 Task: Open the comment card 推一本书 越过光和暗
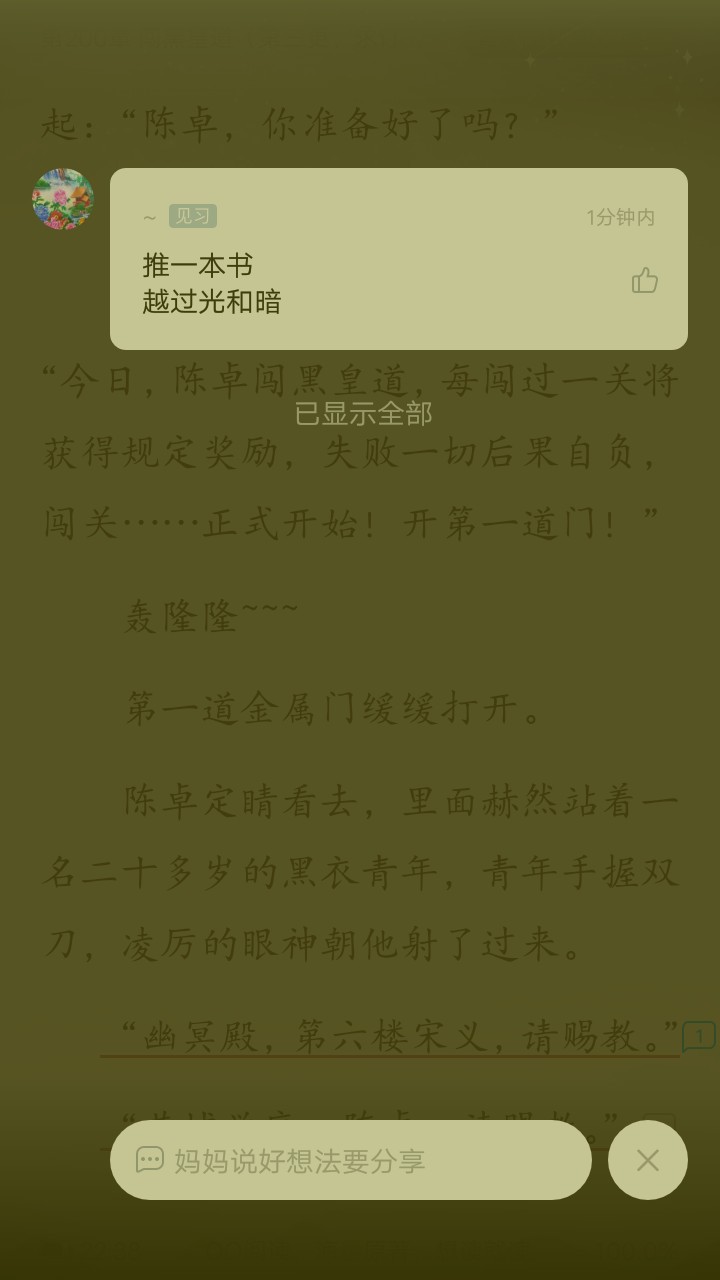click(399, 259)
